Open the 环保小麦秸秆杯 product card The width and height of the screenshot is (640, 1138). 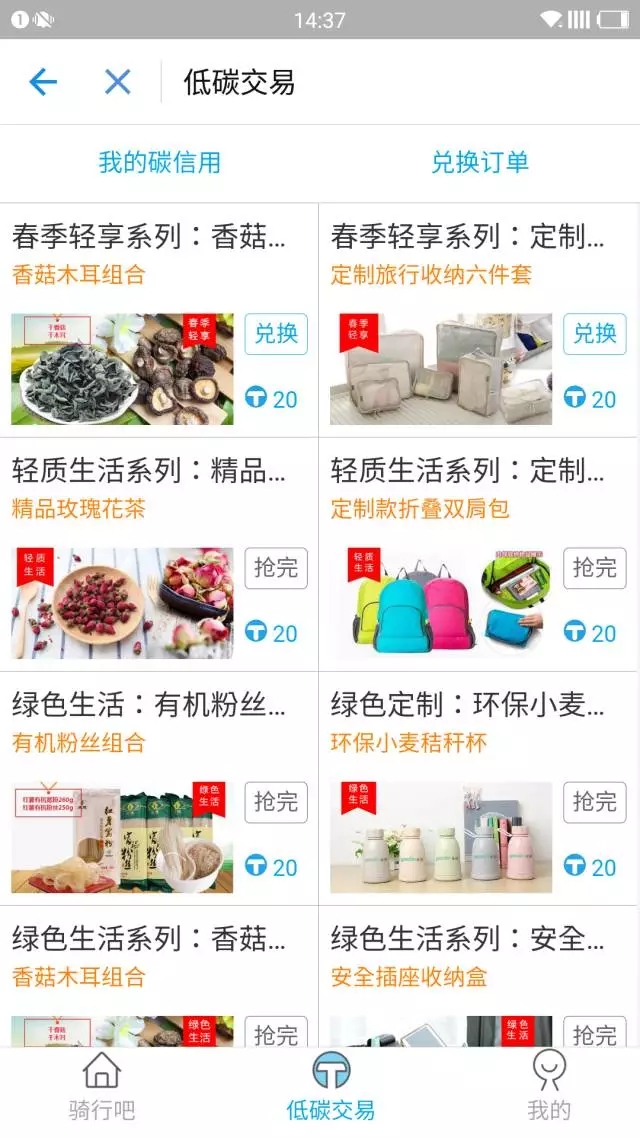[478, 788]
